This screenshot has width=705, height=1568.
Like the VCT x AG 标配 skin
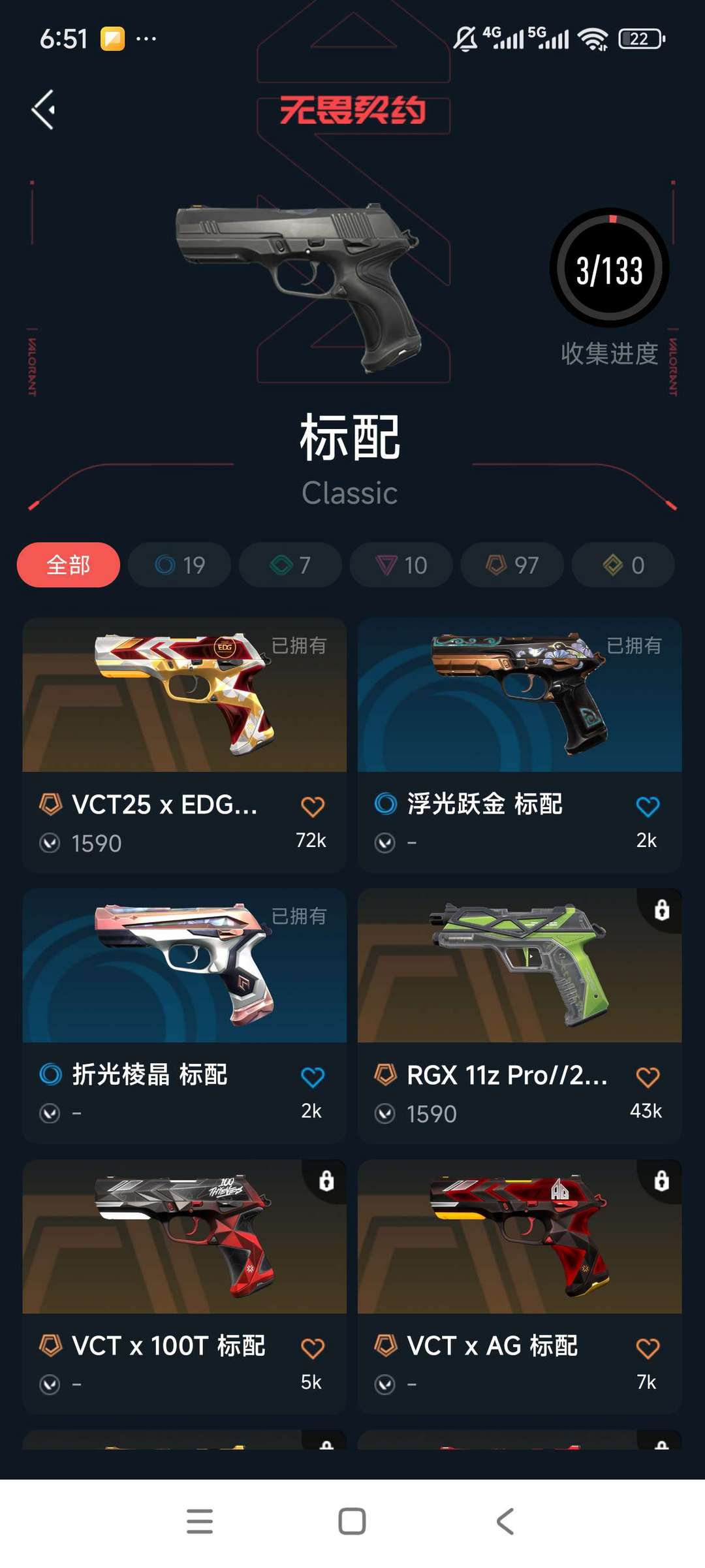pyautogui.click(x=648, y=1348)
